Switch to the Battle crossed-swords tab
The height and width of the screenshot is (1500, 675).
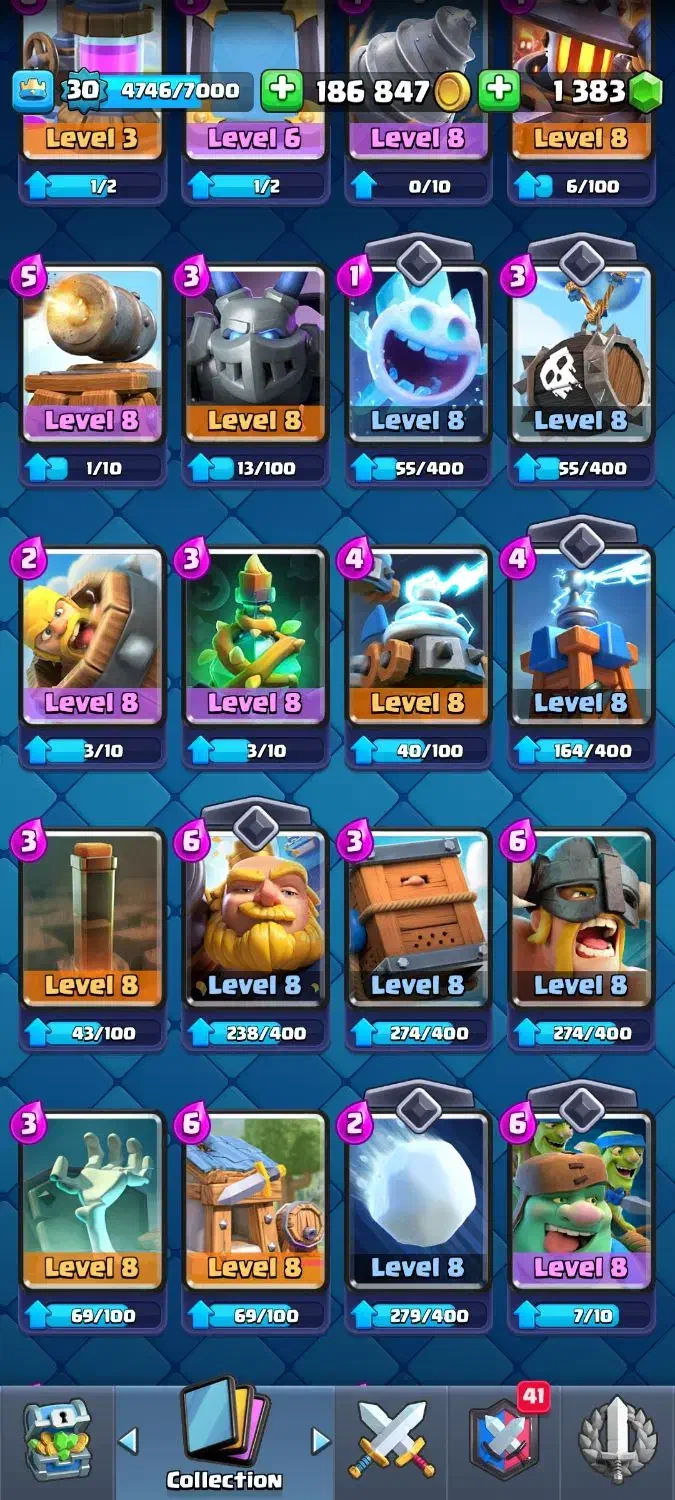pyautogui.click(x=391, y=1441)
